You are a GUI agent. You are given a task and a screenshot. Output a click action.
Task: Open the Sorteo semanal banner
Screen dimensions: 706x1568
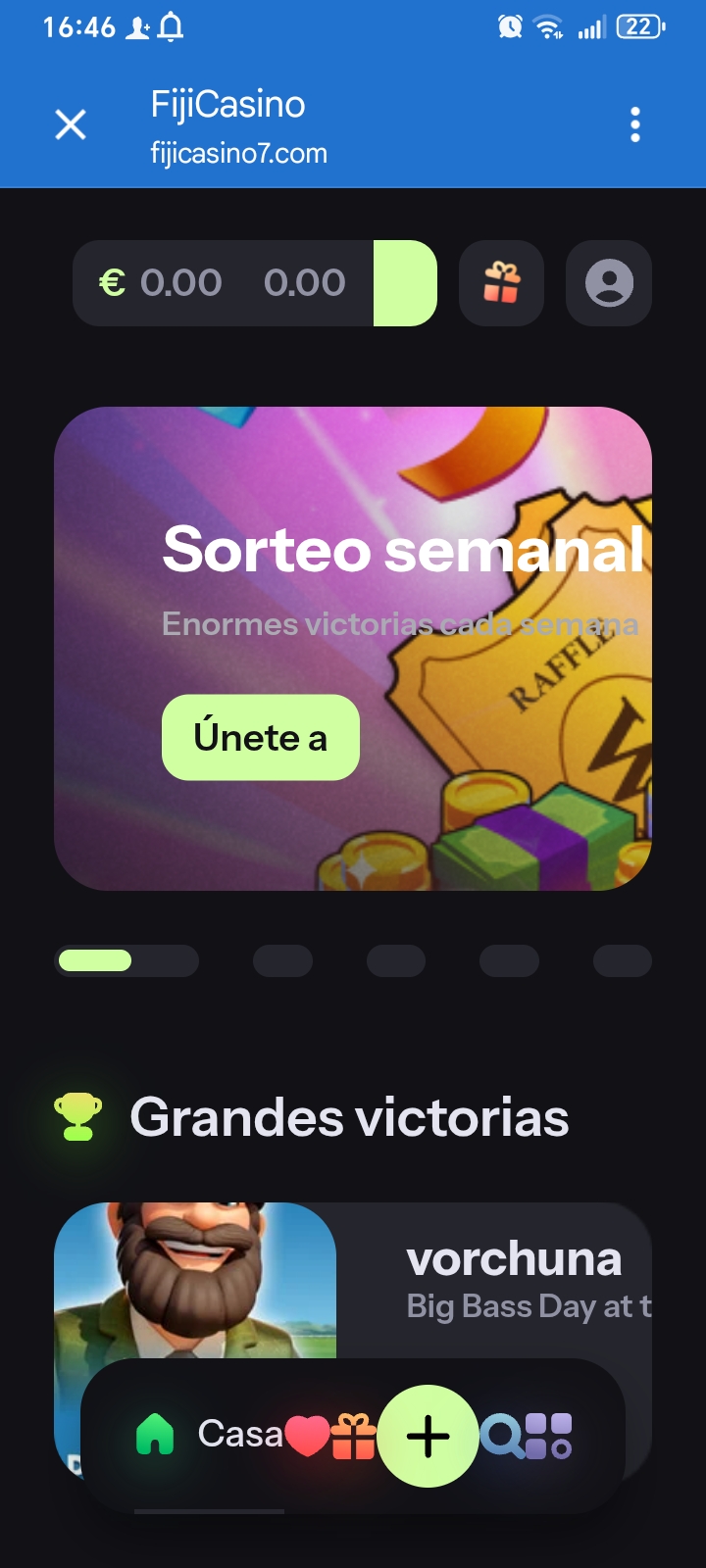pyautogui.click(x=353, y=649)
